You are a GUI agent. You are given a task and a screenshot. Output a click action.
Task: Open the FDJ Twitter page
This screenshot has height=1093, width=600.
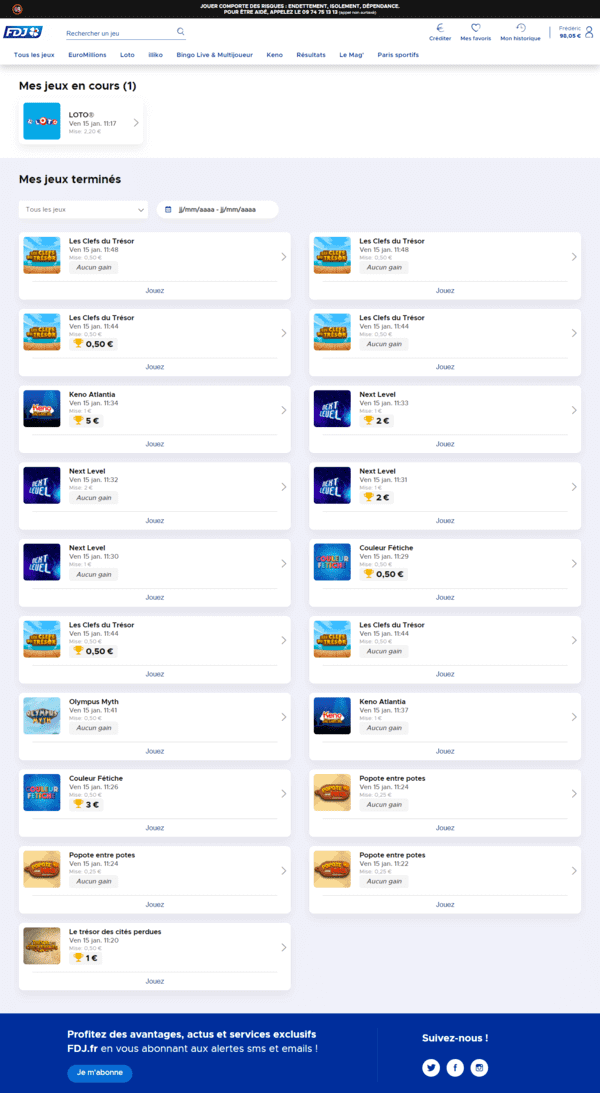coord(431,1067)
